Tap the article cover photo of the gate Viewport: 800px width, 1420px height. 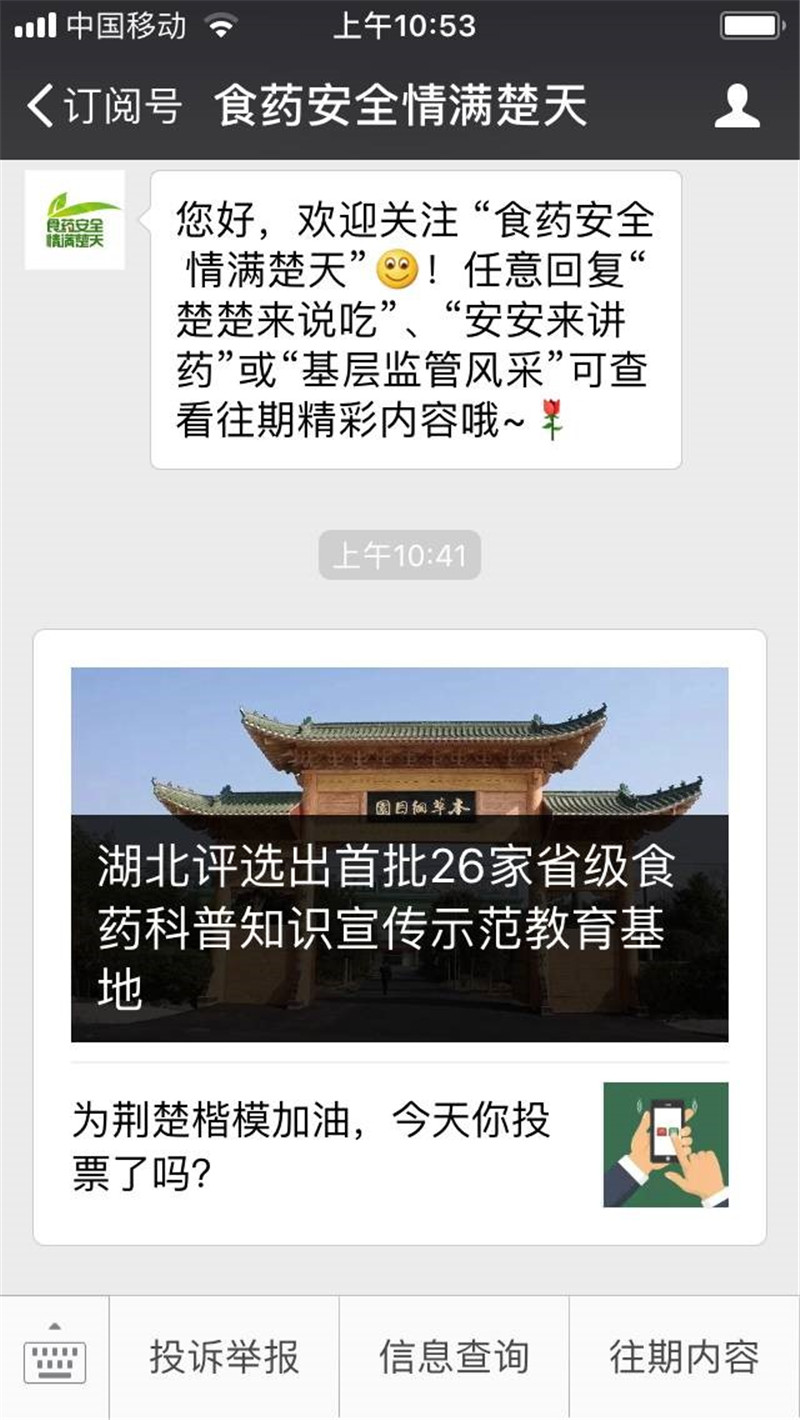point(398,760)
